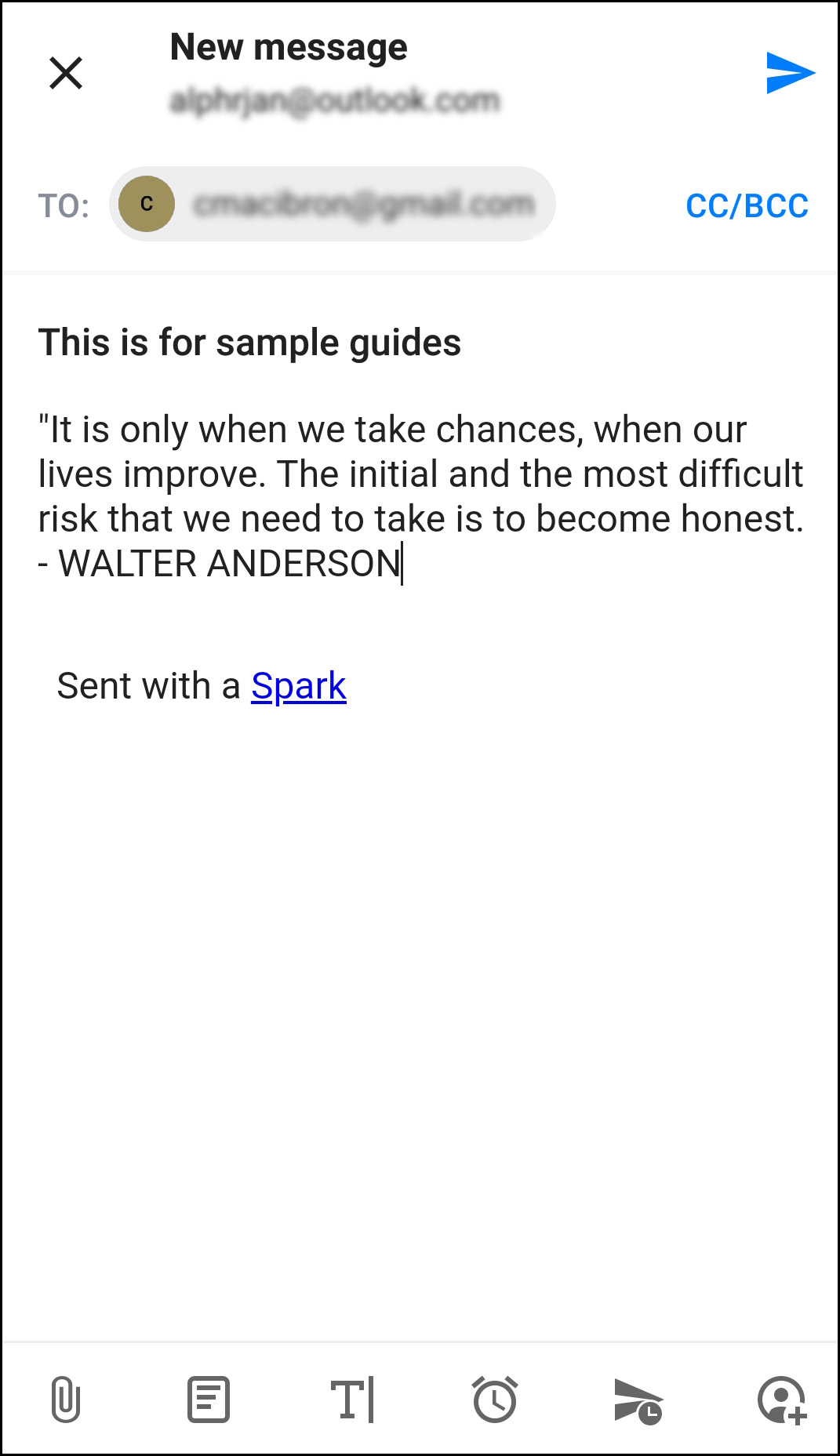
Task: Select the recipient chip in the TO field
Action: (x=333, y=204)
